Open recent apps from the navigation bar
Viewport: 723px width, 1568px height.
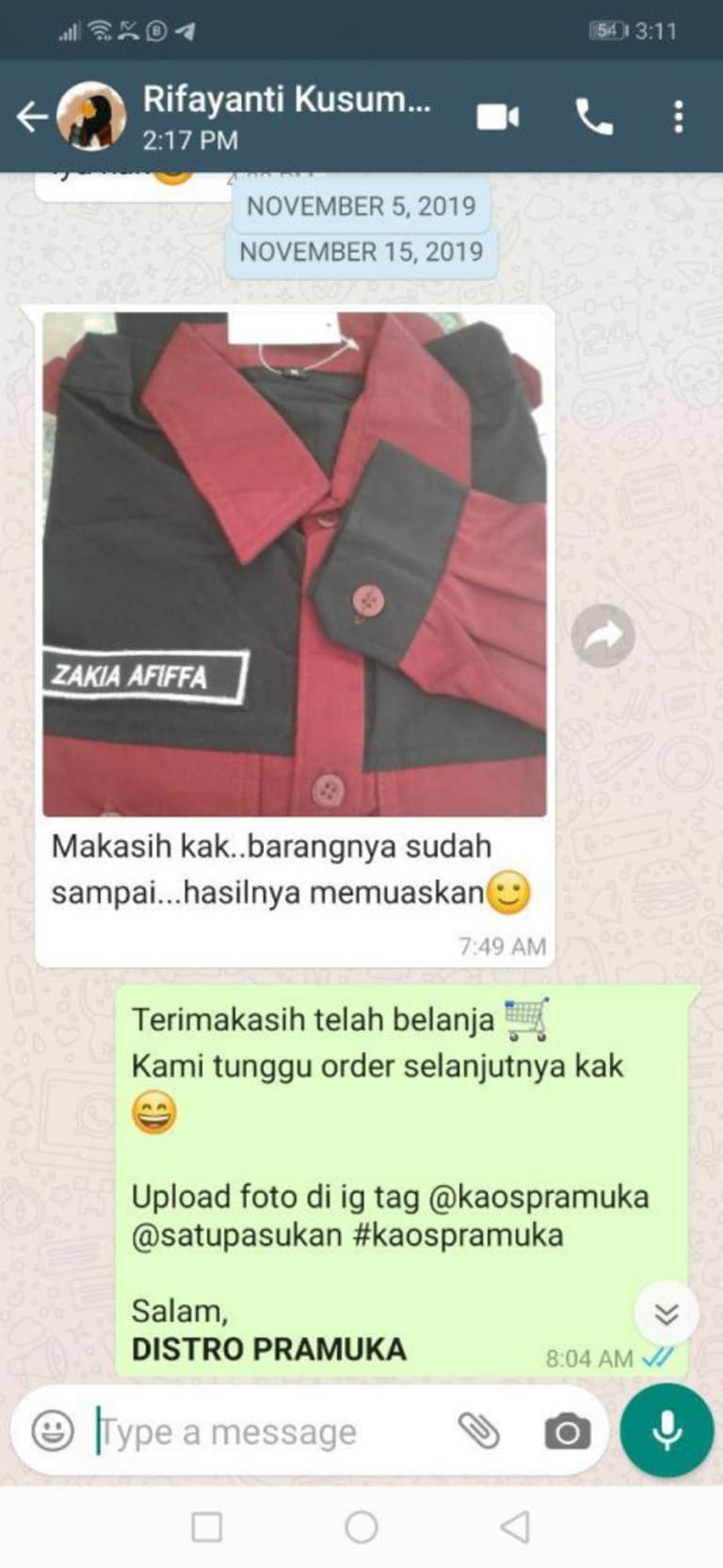(206, 1527)
